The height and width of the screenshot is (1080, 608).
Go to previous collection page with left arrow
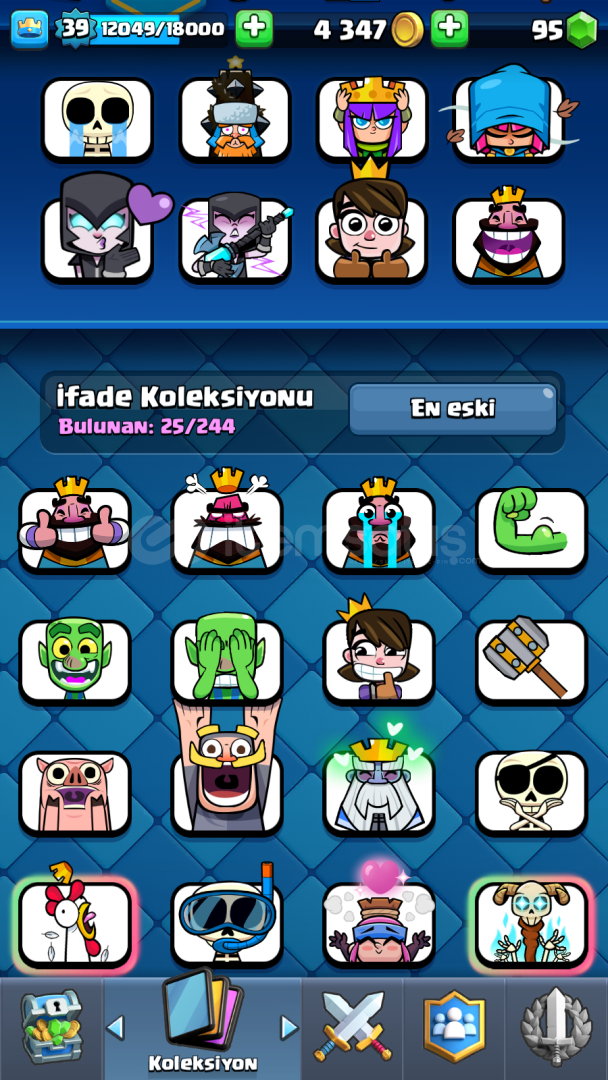tap(115, 1028)
